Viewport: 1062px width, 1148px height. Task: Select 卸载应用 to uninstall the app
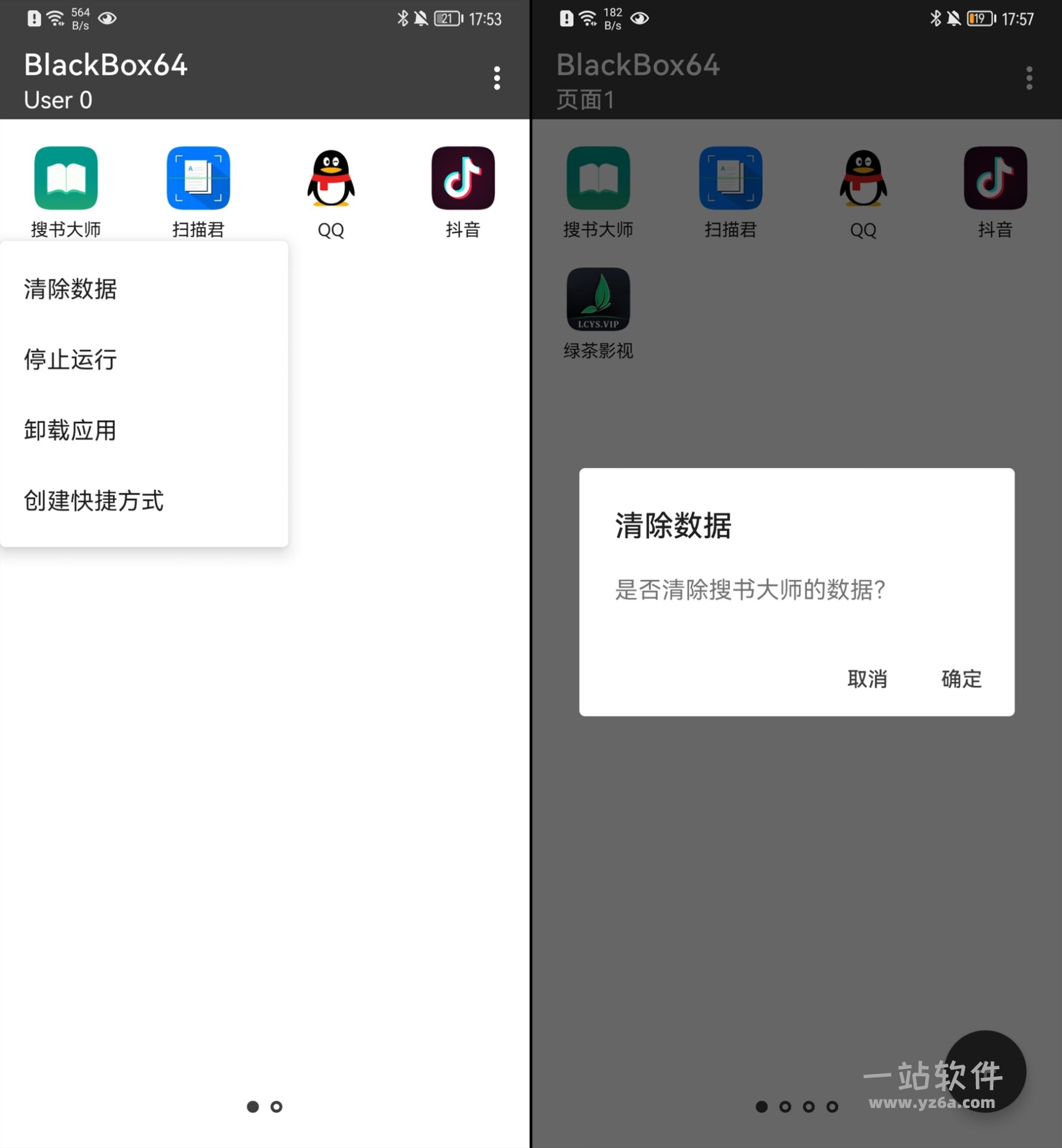tap(71, 430)
